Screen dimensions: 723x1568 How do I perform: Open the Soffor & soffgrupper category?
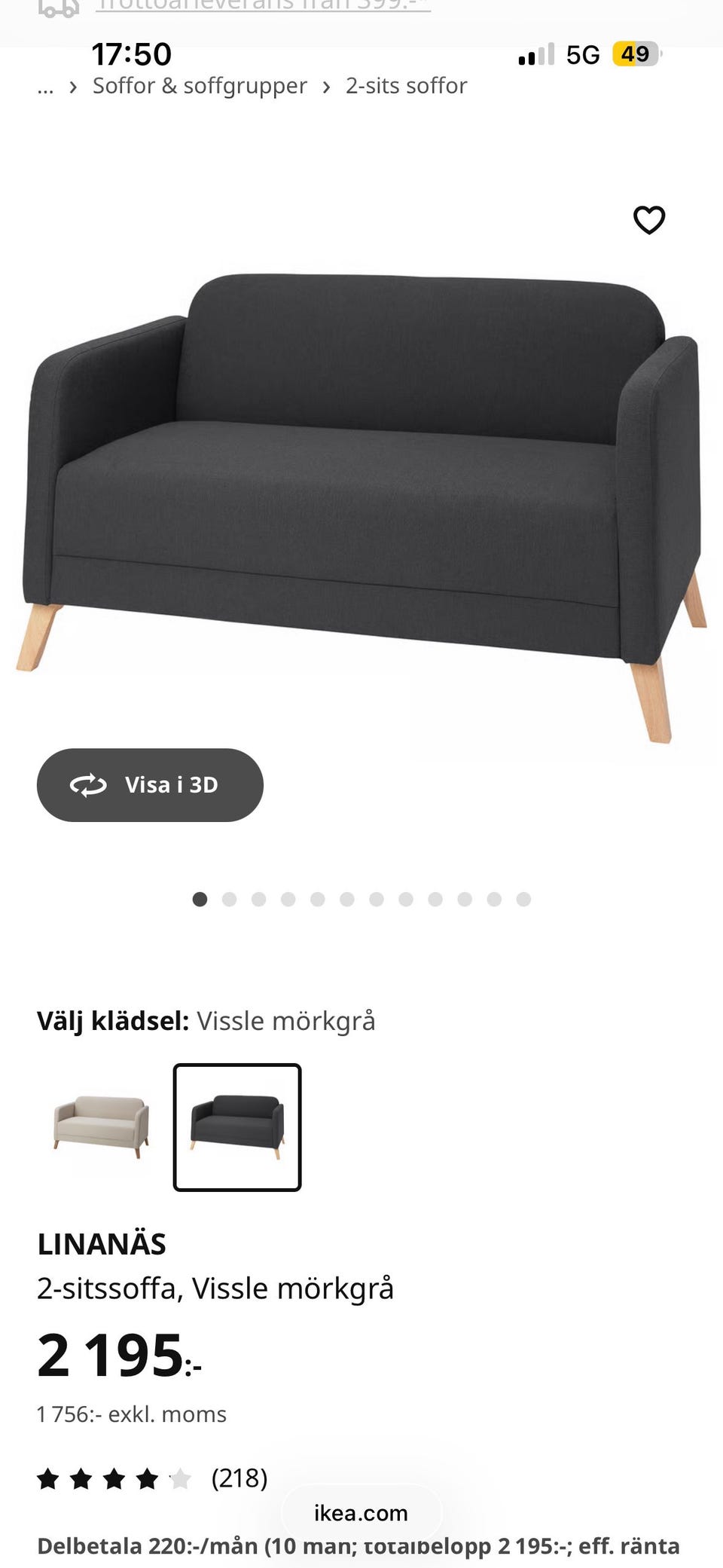[200, 86]
